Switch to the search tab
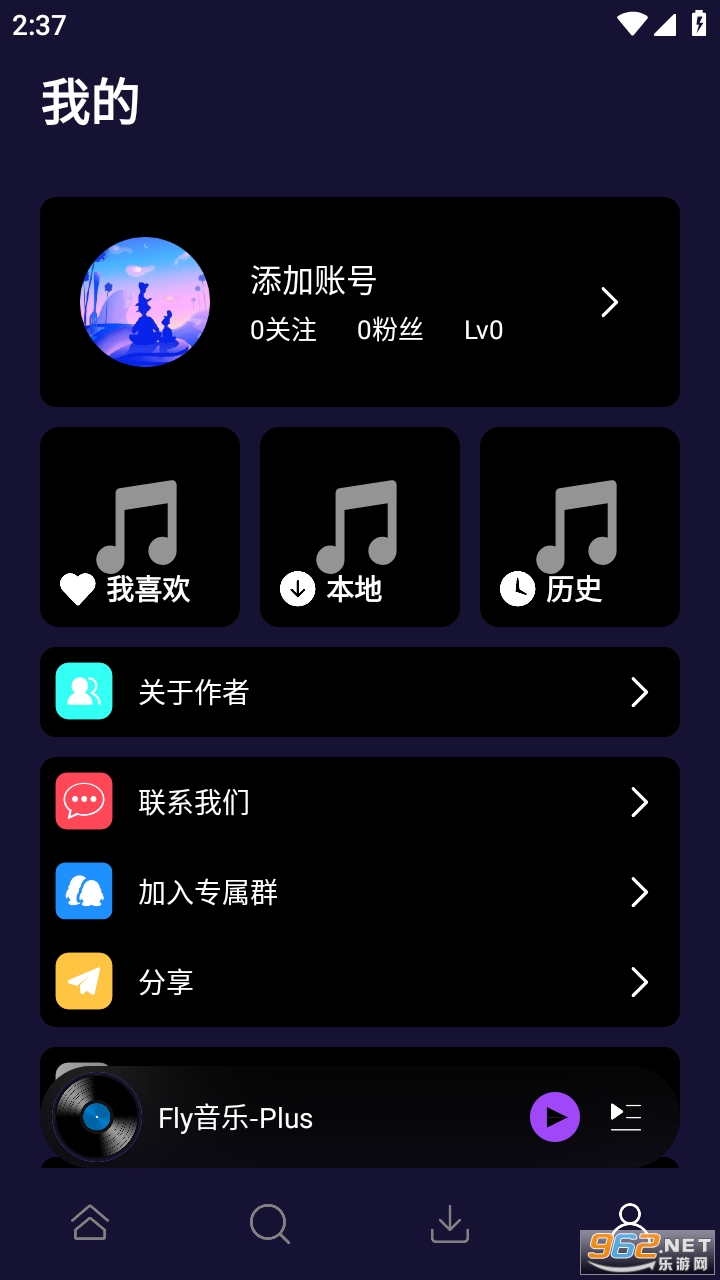The width and height of the screenshot is (720, 1280). pyautogui.click(x=270, y=1222)
